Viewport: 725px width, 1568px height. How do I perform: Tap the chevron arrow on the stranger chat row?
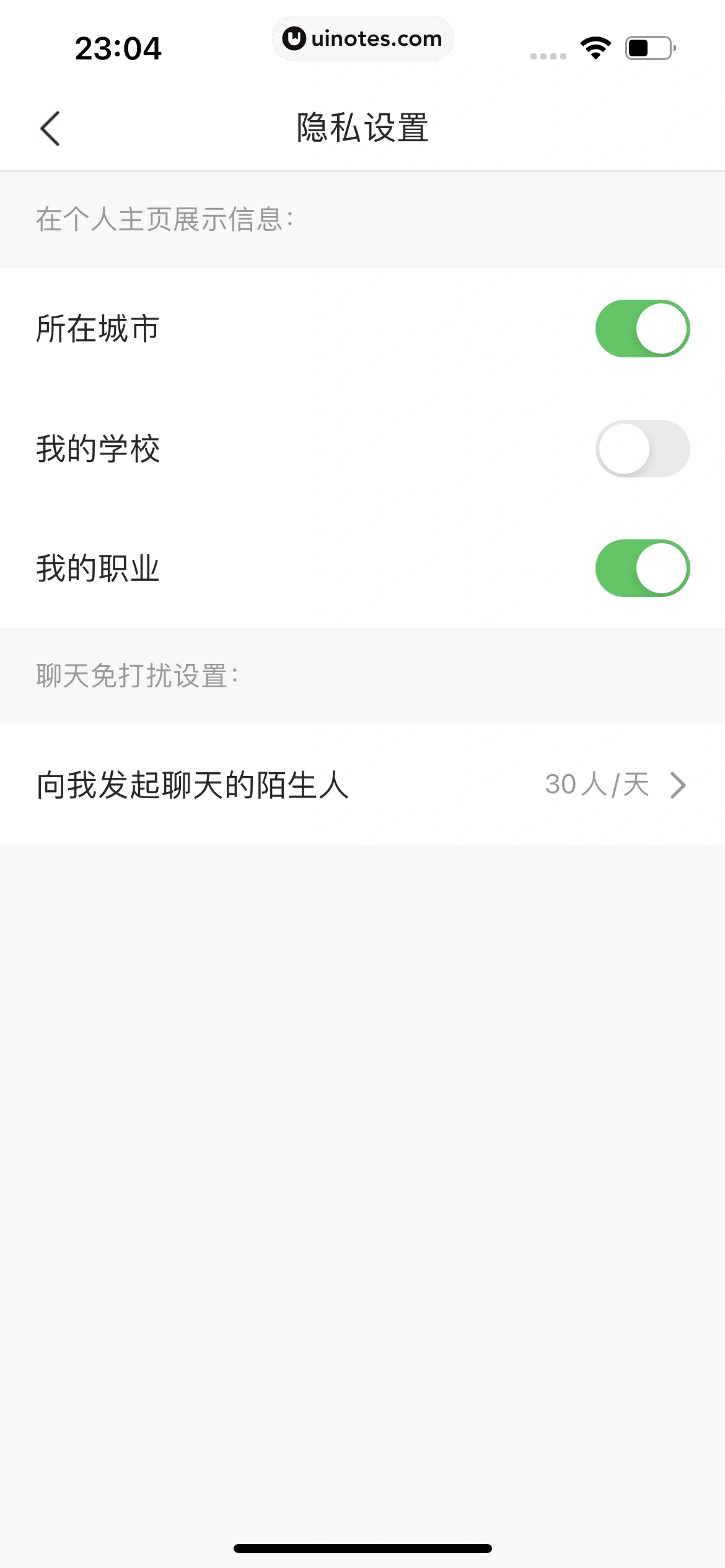[680, 785]
